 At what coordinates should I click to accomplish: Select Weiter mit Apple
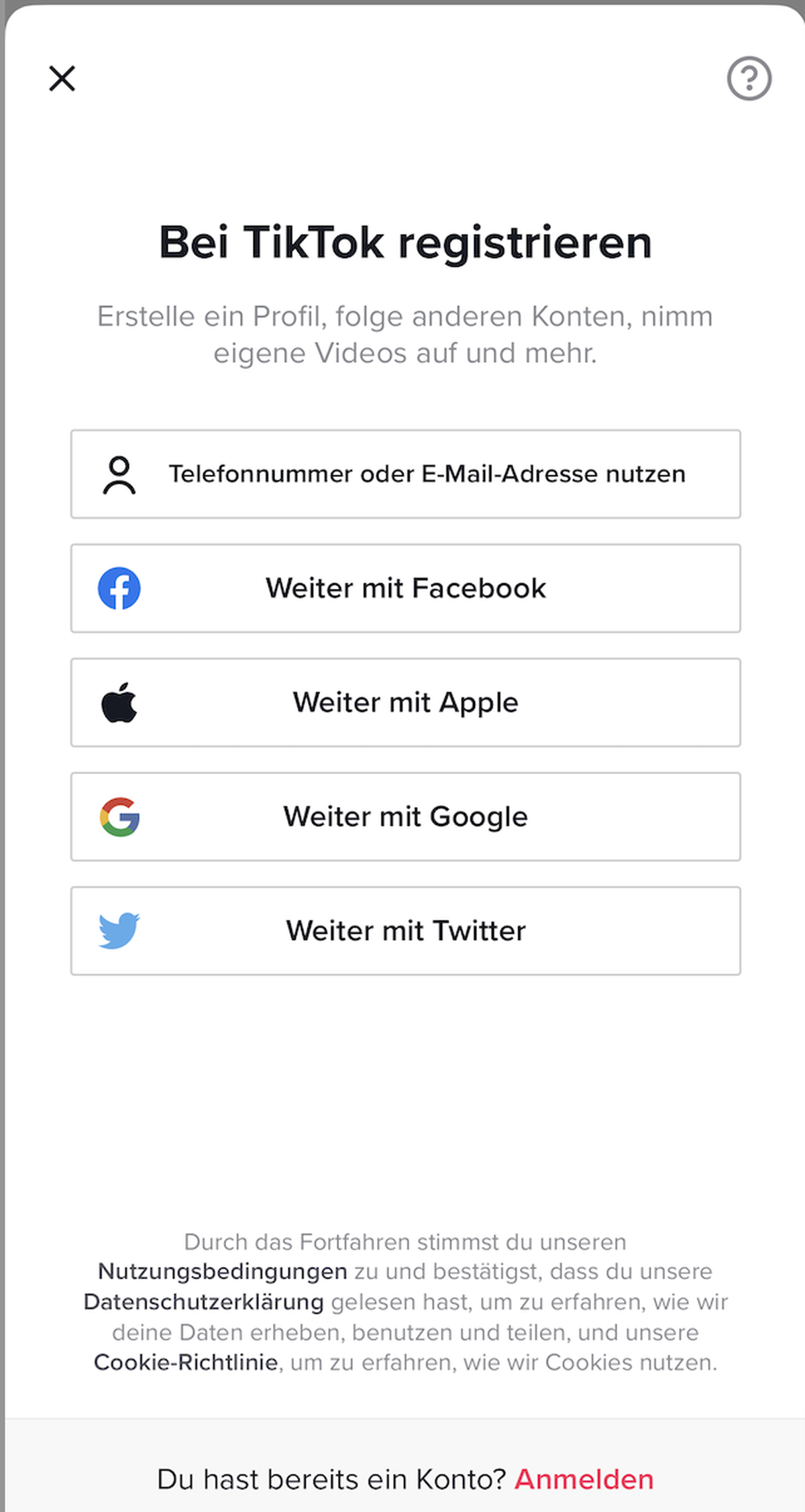pos(406,702)
